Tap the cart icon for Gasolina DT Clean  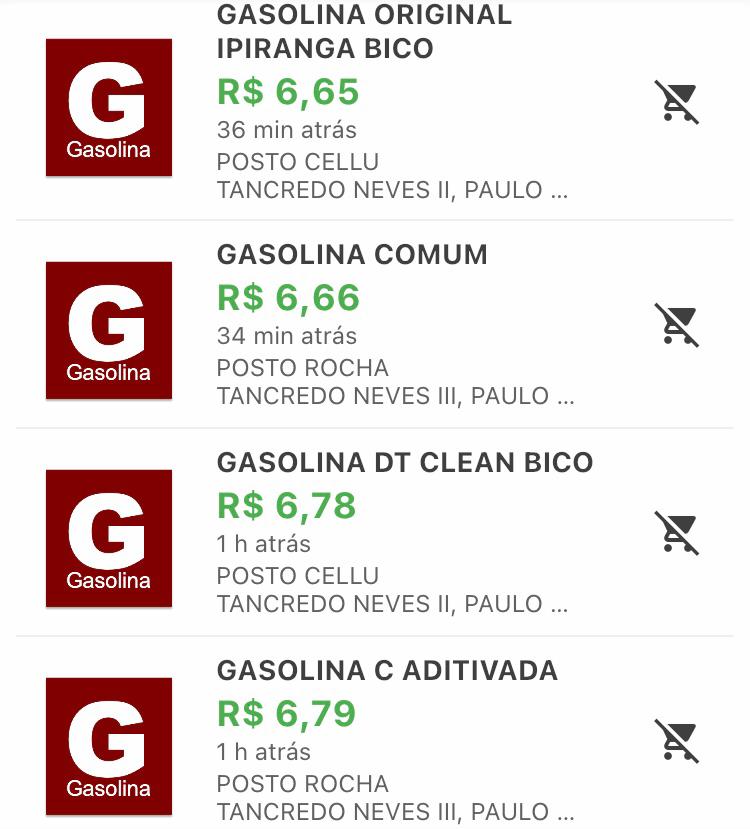coord(676,532)
